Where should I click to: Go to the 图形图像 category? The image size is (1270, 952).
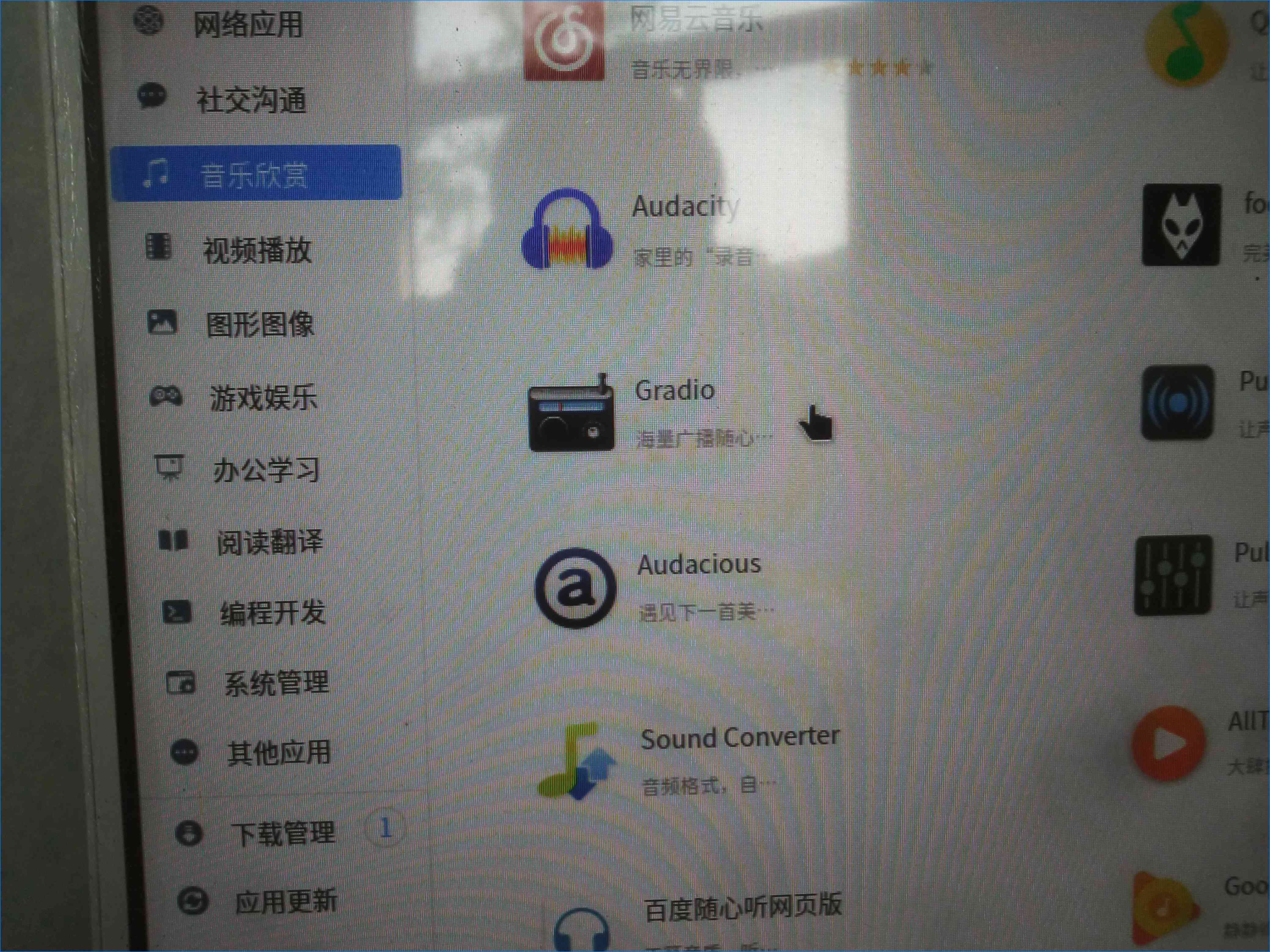click(260, 324)
